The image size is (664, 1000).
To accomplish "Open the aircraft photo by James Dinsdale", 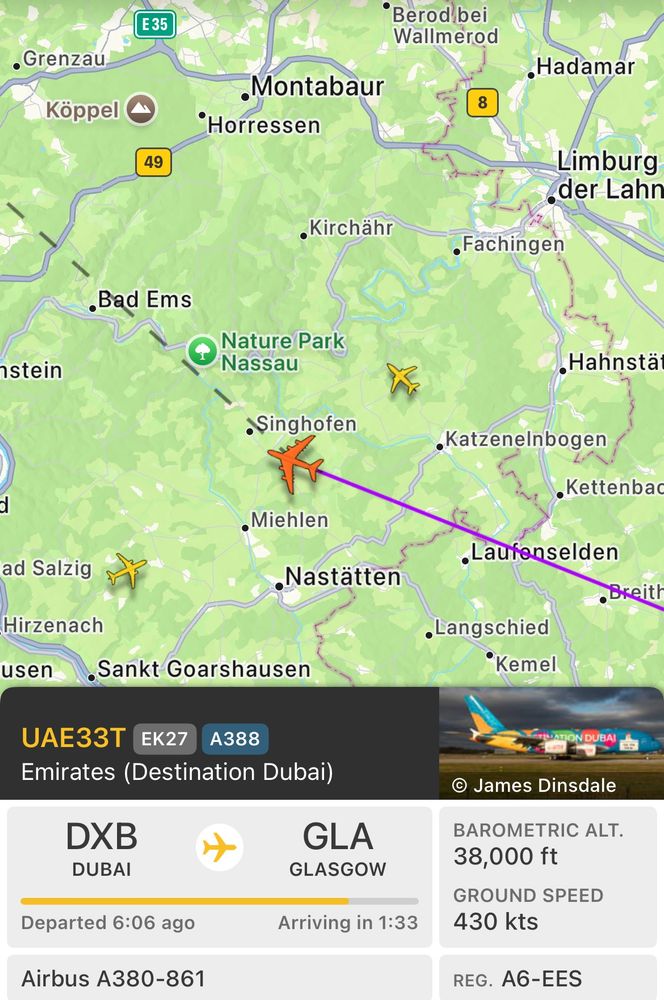I will click(551, 743).
